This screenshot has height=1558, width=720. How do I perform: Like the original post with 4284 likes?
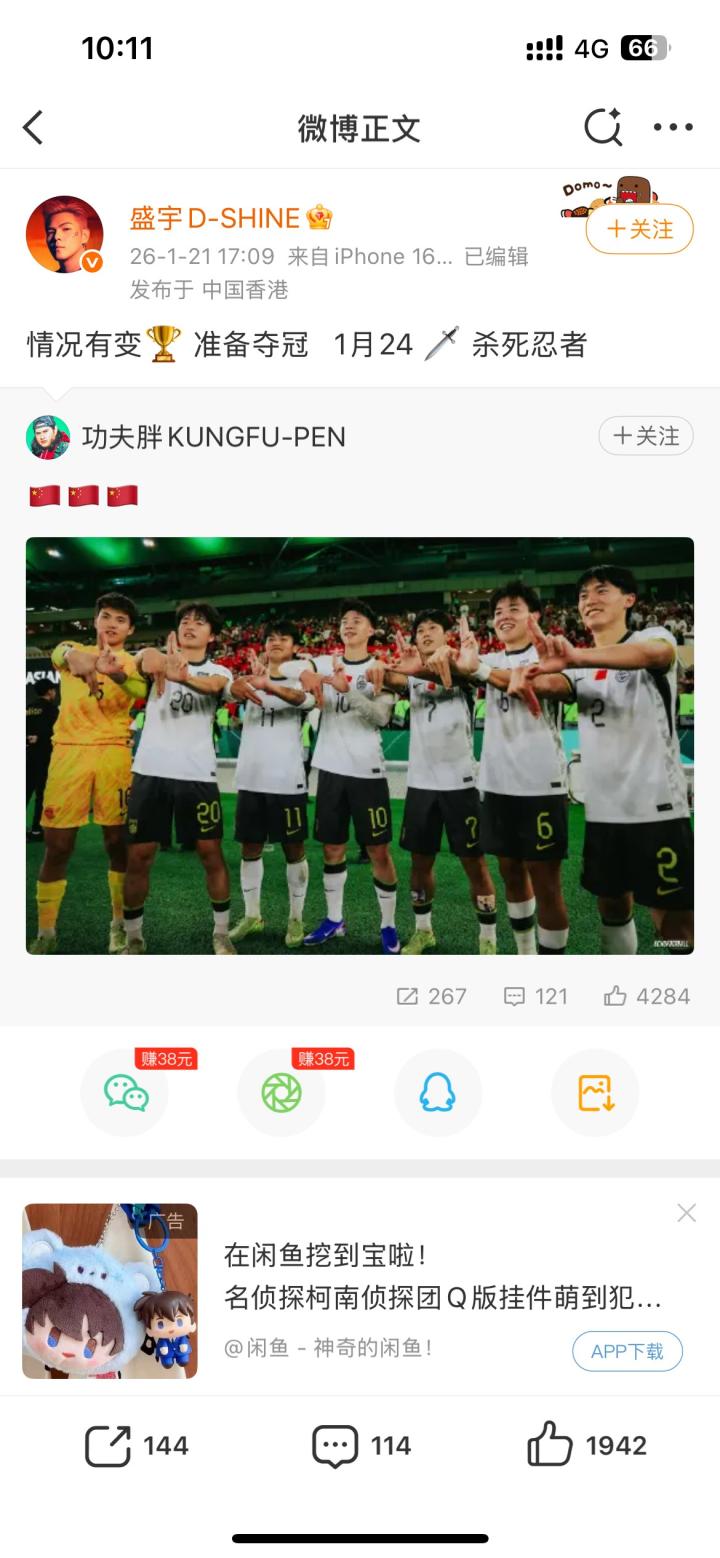(x=647, y=996)
